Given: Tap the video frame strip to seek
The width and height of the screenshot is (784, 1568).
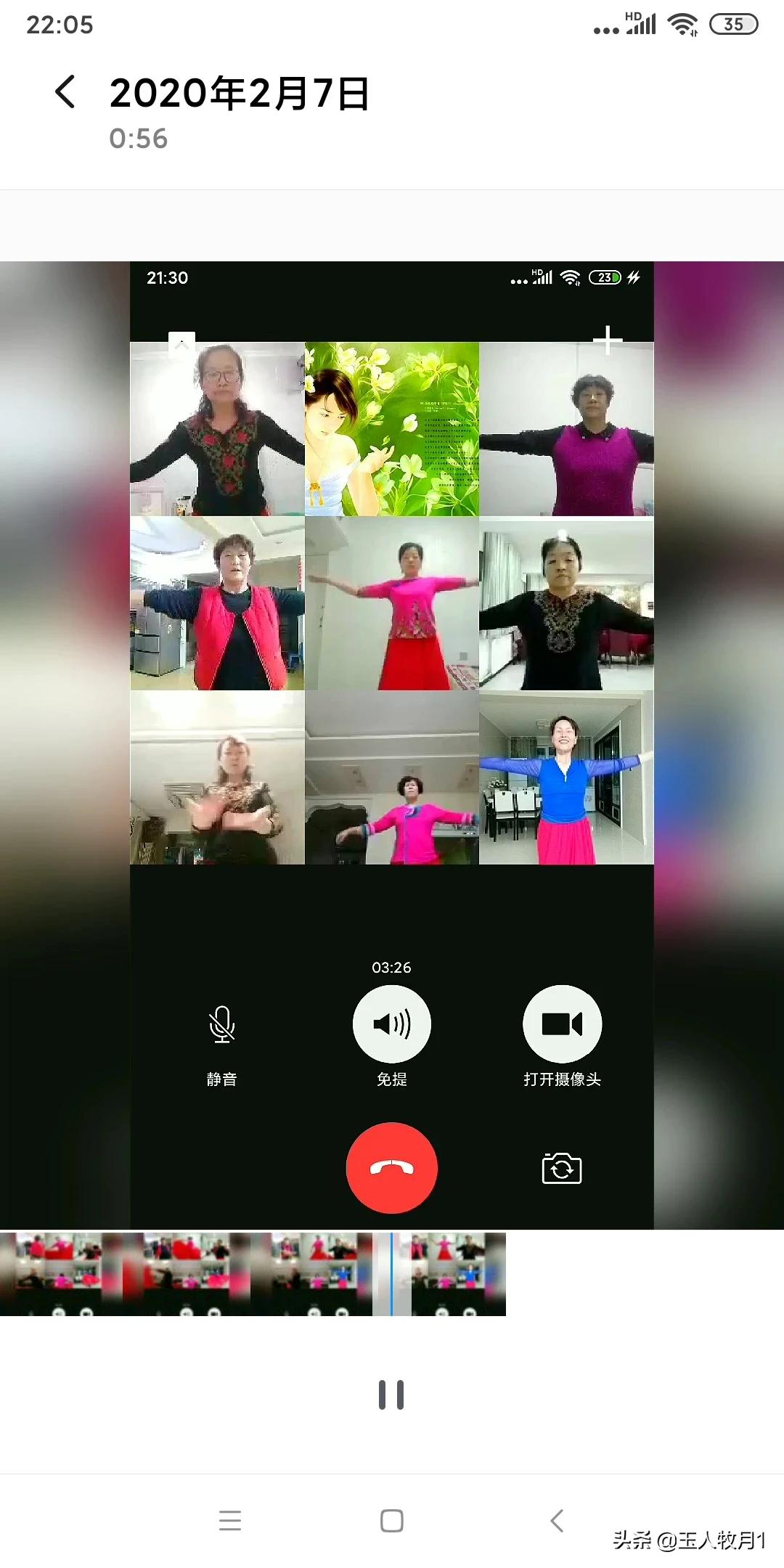Looking at the screenshot, I should tap(253, 1274).
